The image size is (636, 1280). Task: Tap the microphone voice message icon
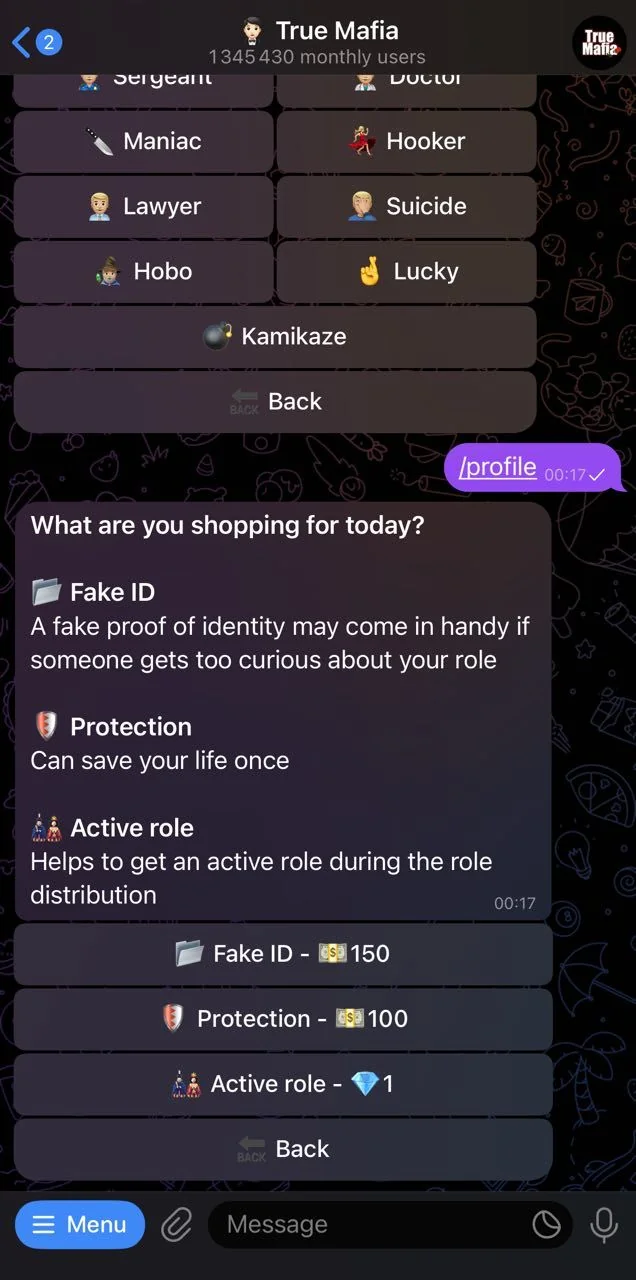pyautogui.click(x=604, y=1224)
